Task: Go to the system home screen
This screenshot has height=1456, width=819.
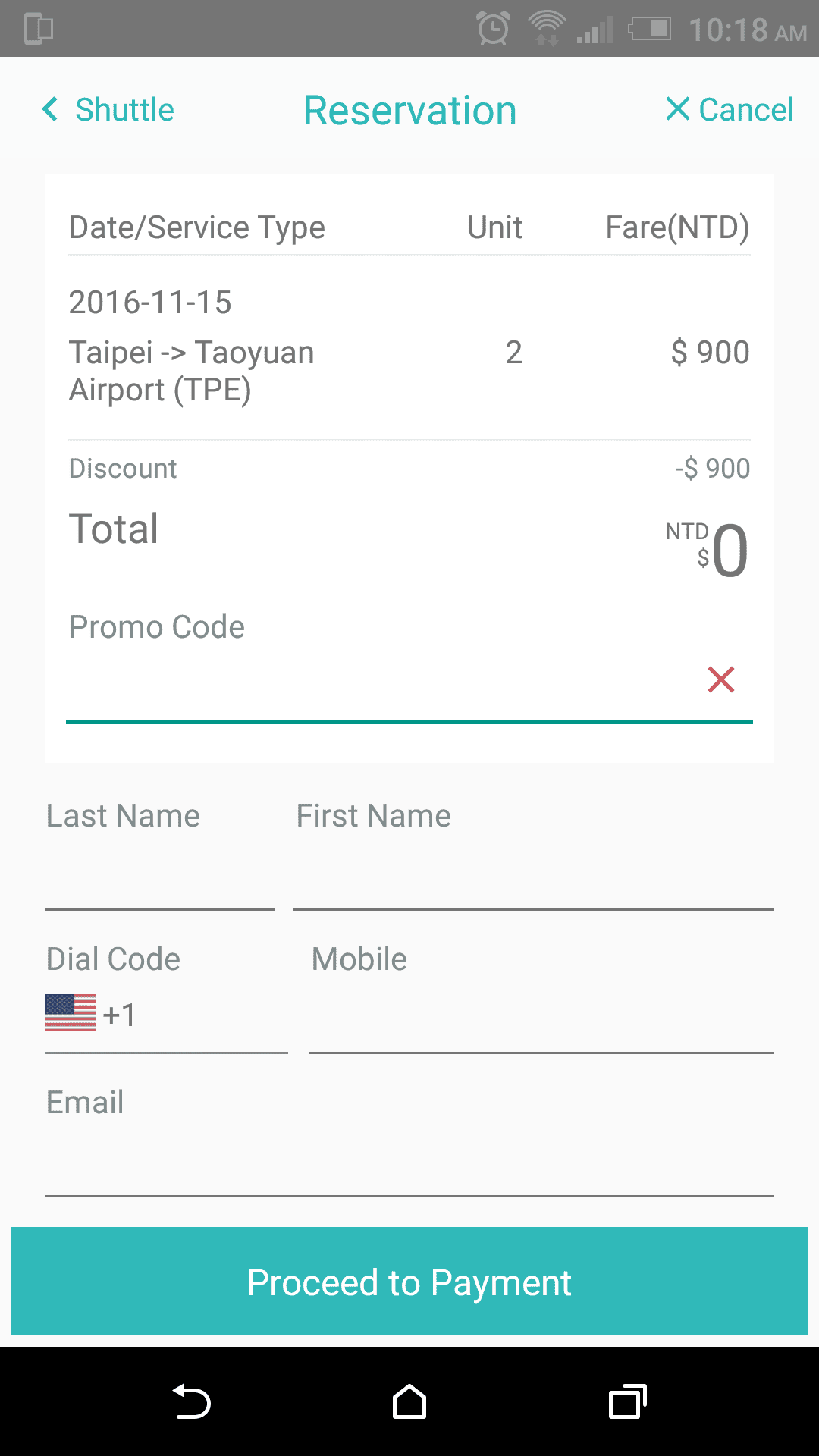Action: [x=409, y=1401]
